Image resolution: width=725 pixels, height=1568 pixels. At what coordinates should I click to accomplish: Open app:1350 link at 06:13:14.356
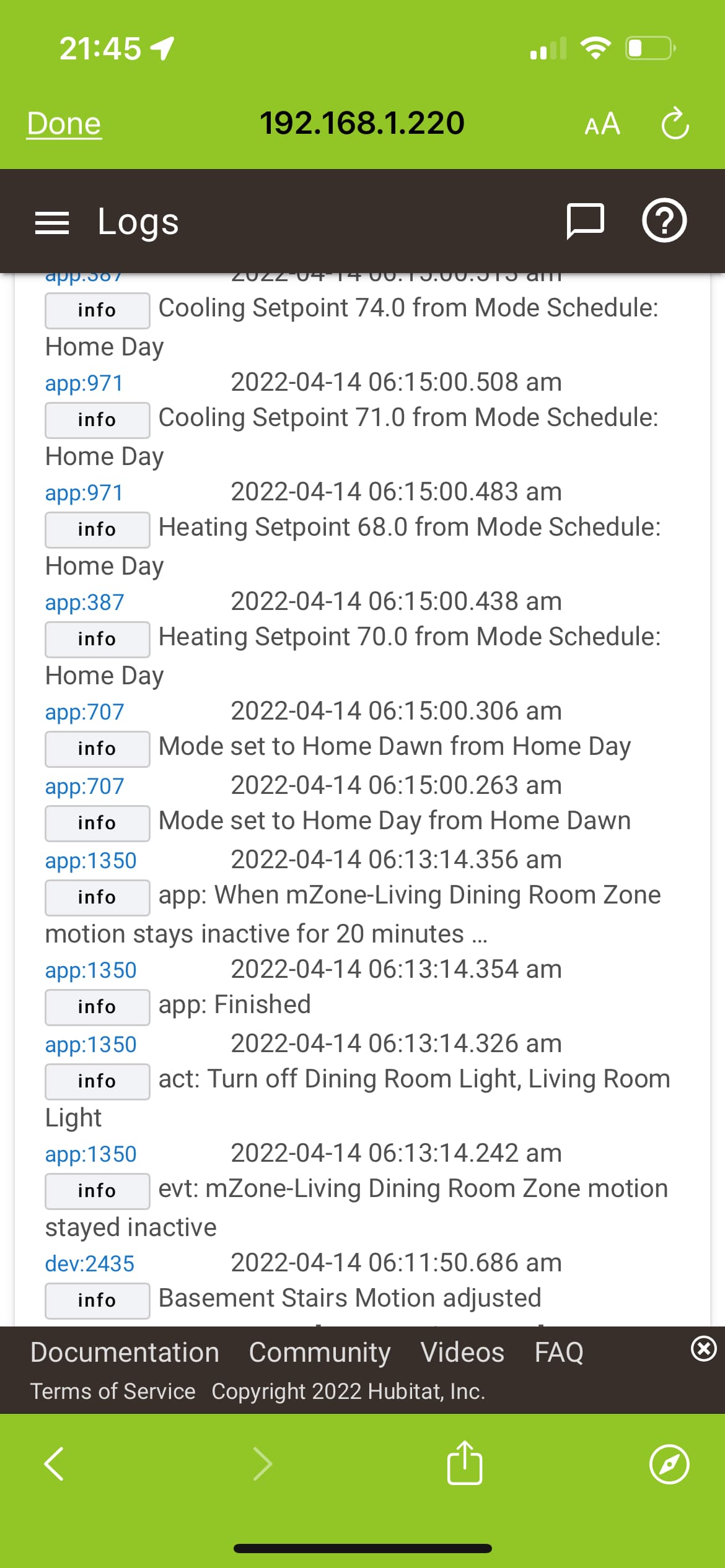pyautogui.click(x=90, y=861)
